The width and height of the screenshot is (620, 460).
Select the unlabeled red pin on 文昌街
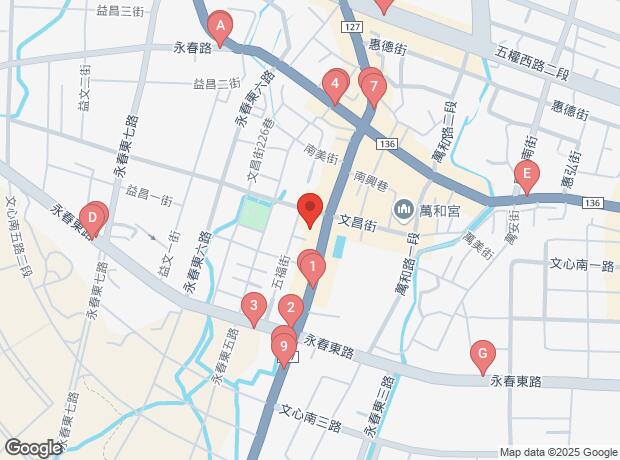coord(310,209)
